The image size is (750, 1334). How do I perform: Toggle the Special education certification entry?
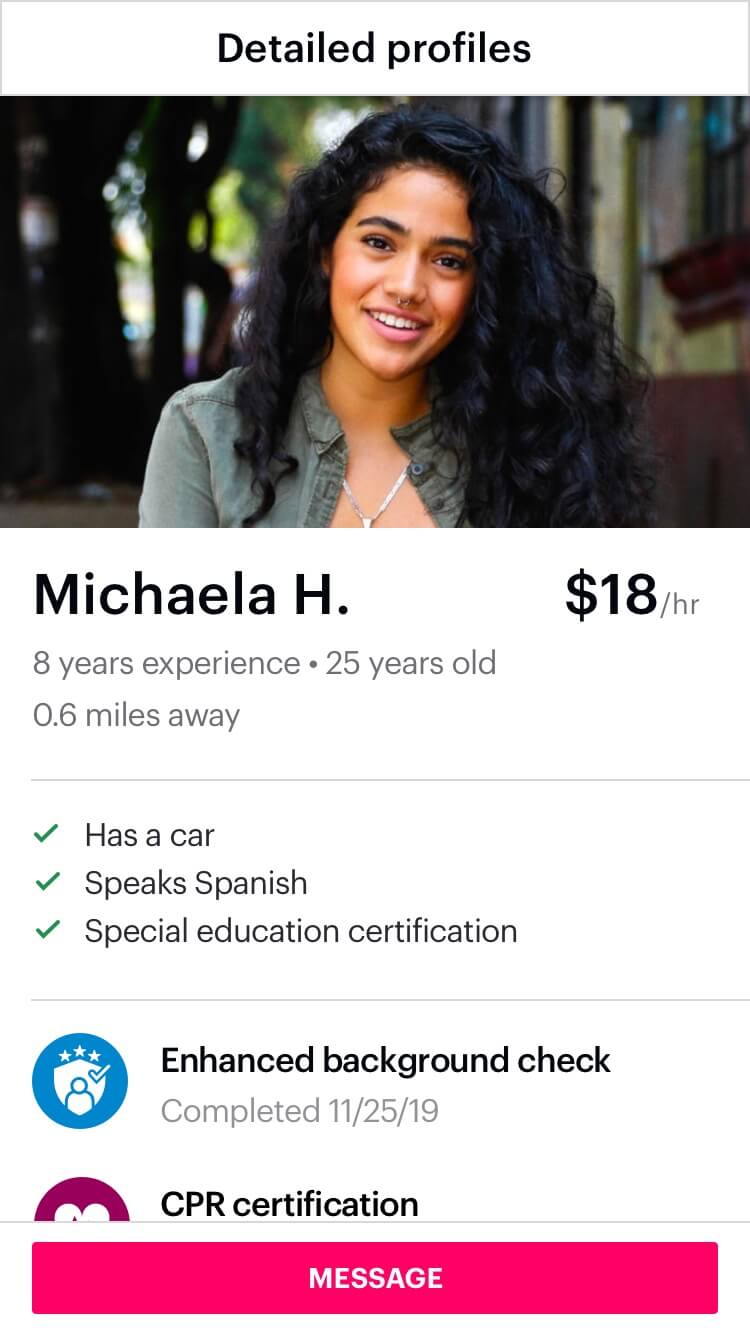(301, 929)
